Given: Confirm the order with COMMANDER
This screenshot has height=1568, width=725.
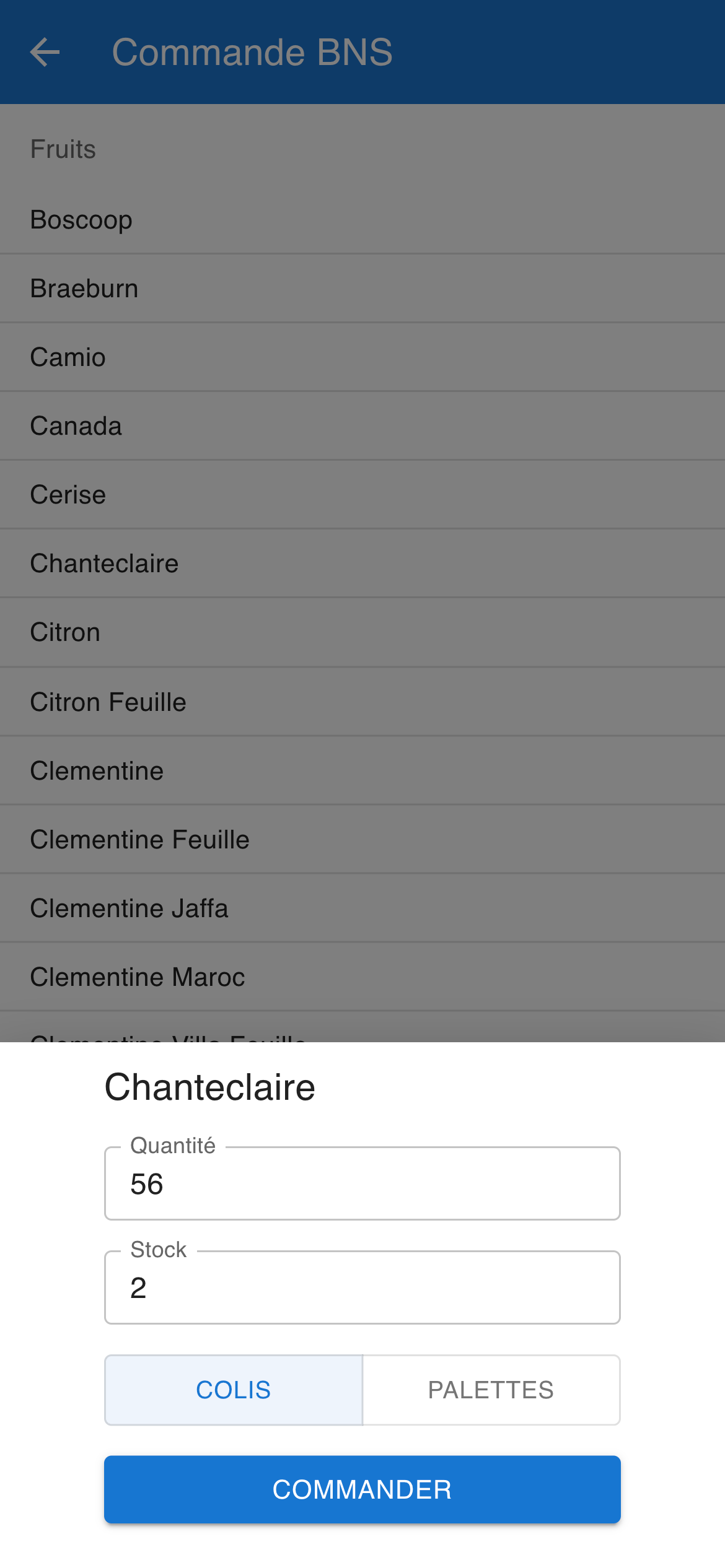Looking at the screenshot, I should pyautogui.click(x=362, y=1489).
